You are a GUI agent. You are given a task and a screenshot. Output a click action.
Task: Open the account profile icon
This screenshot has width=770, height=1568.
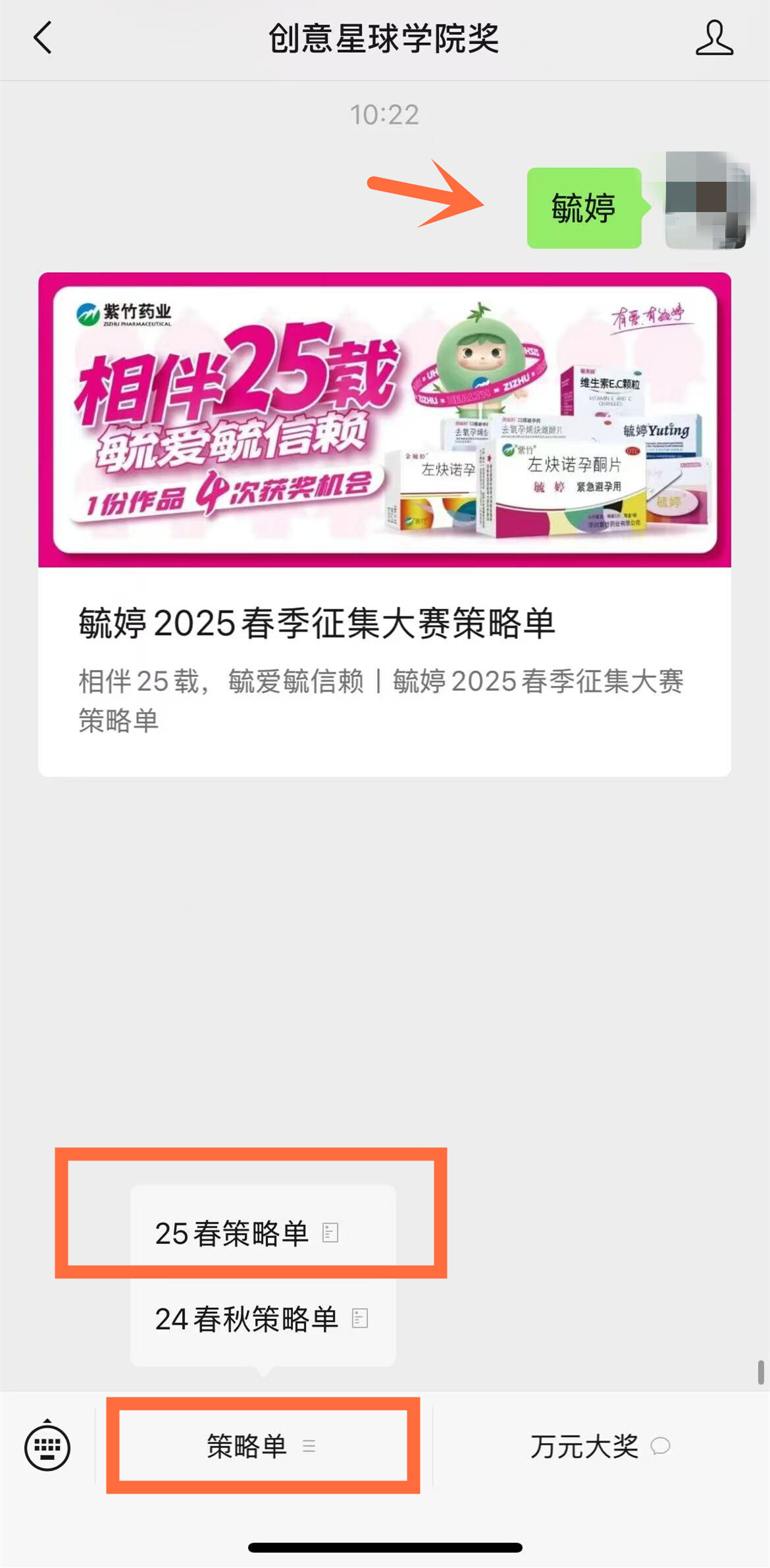(x=714, y=38)
